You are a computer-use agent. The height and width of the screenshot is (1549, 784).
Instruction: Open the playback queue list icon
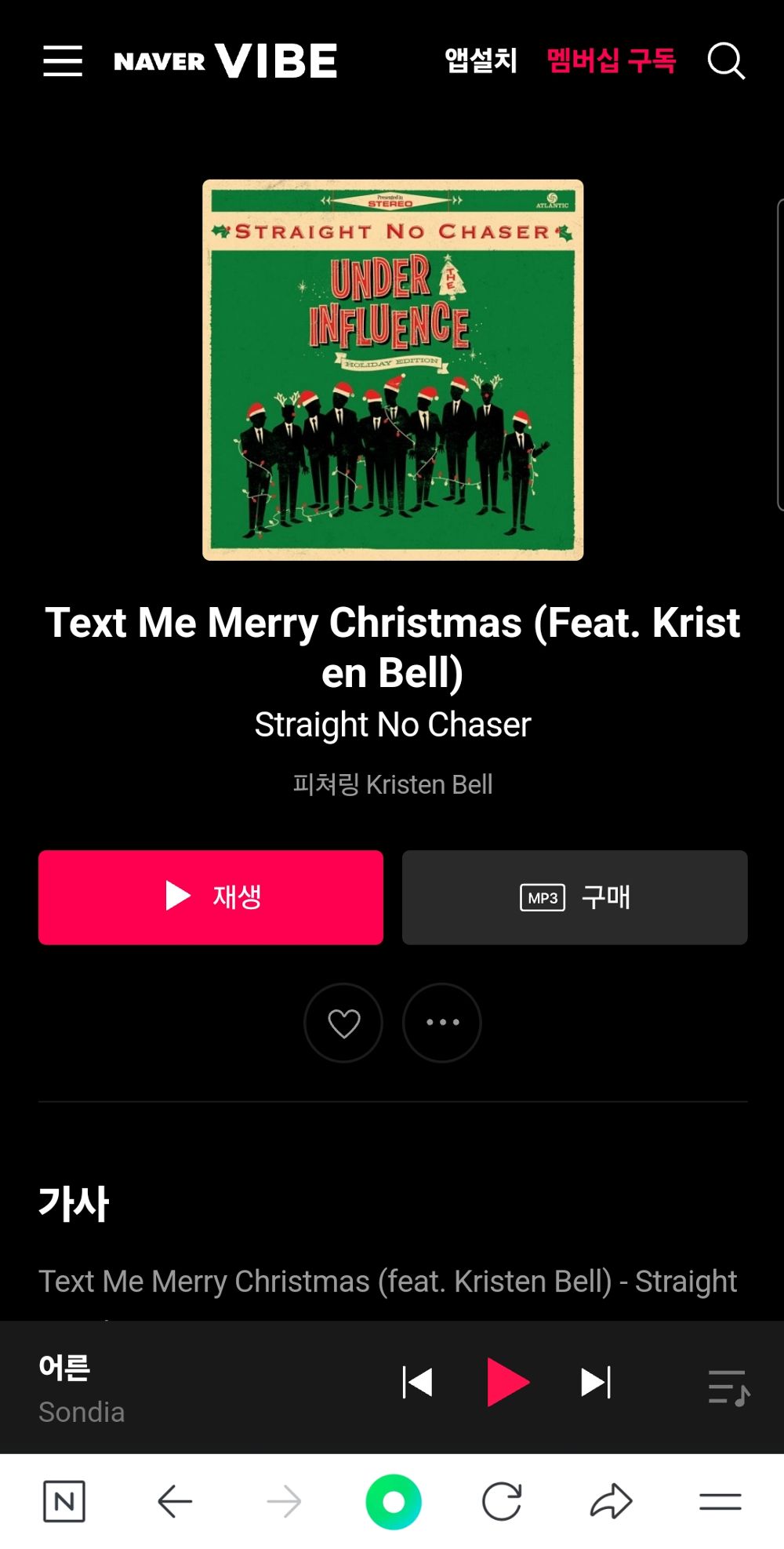pos(728,1387)
